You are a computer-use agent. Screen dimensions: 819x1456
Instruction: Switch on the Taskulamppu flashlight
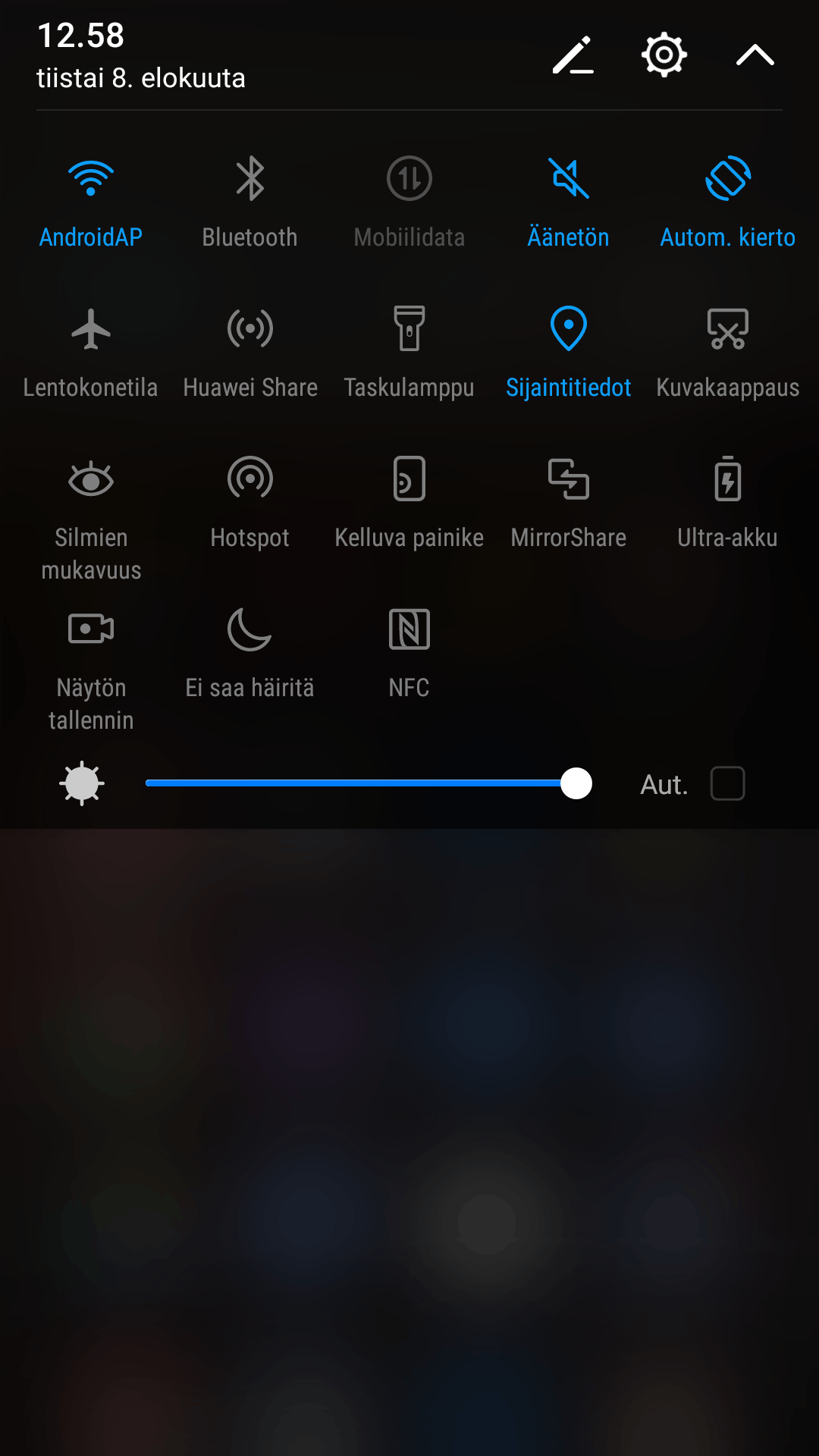409,330
